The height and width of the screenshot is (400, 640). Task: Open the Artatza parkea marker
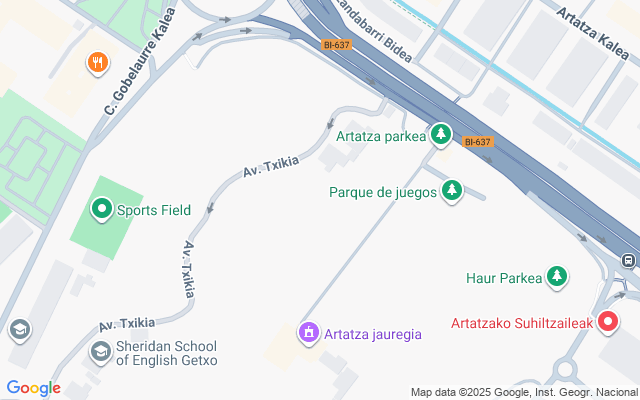(x=441, y=135)
